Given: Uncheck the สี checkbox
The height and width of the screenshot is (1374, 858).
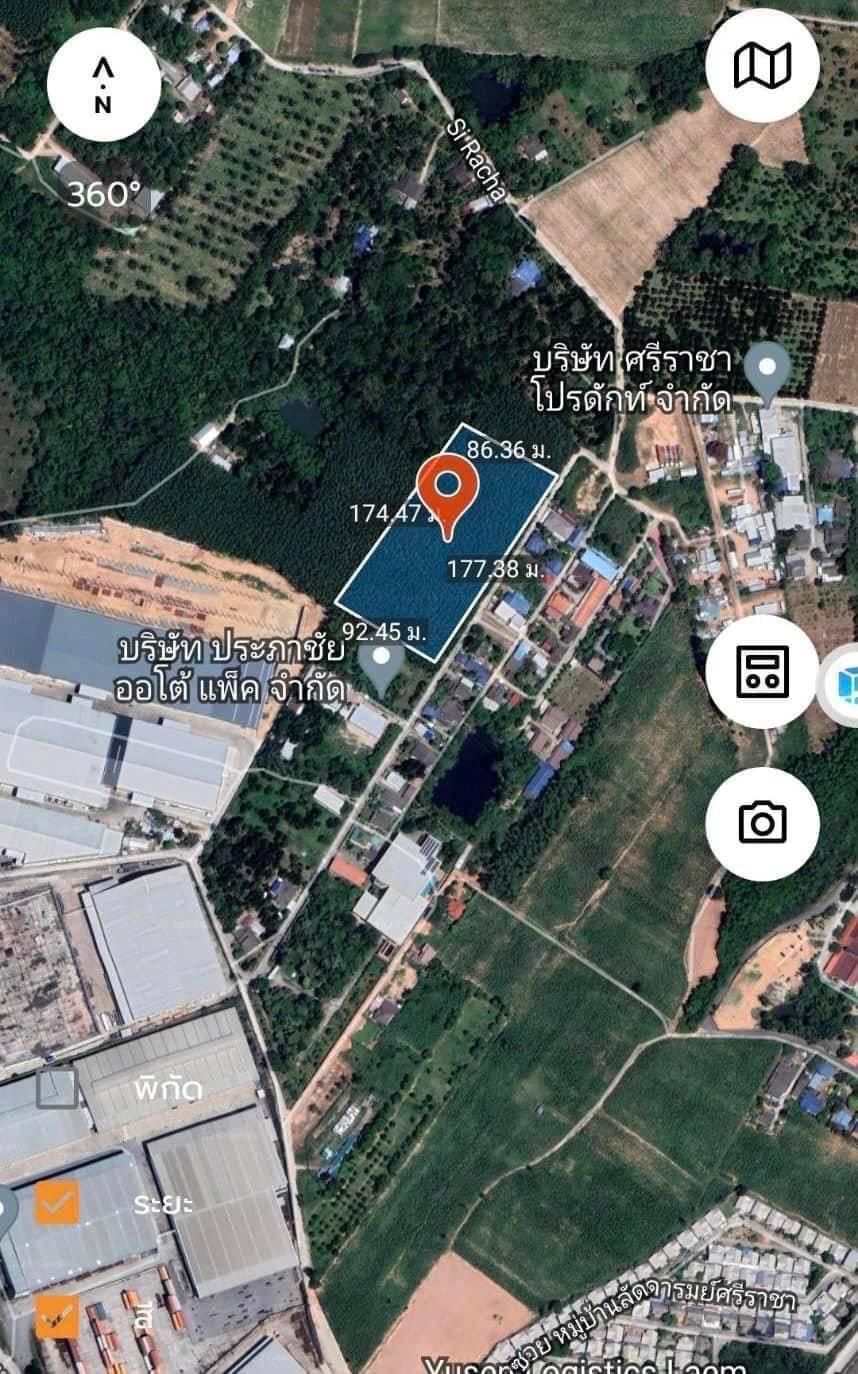Looking at the screenshot, I should pos(57,1317).
